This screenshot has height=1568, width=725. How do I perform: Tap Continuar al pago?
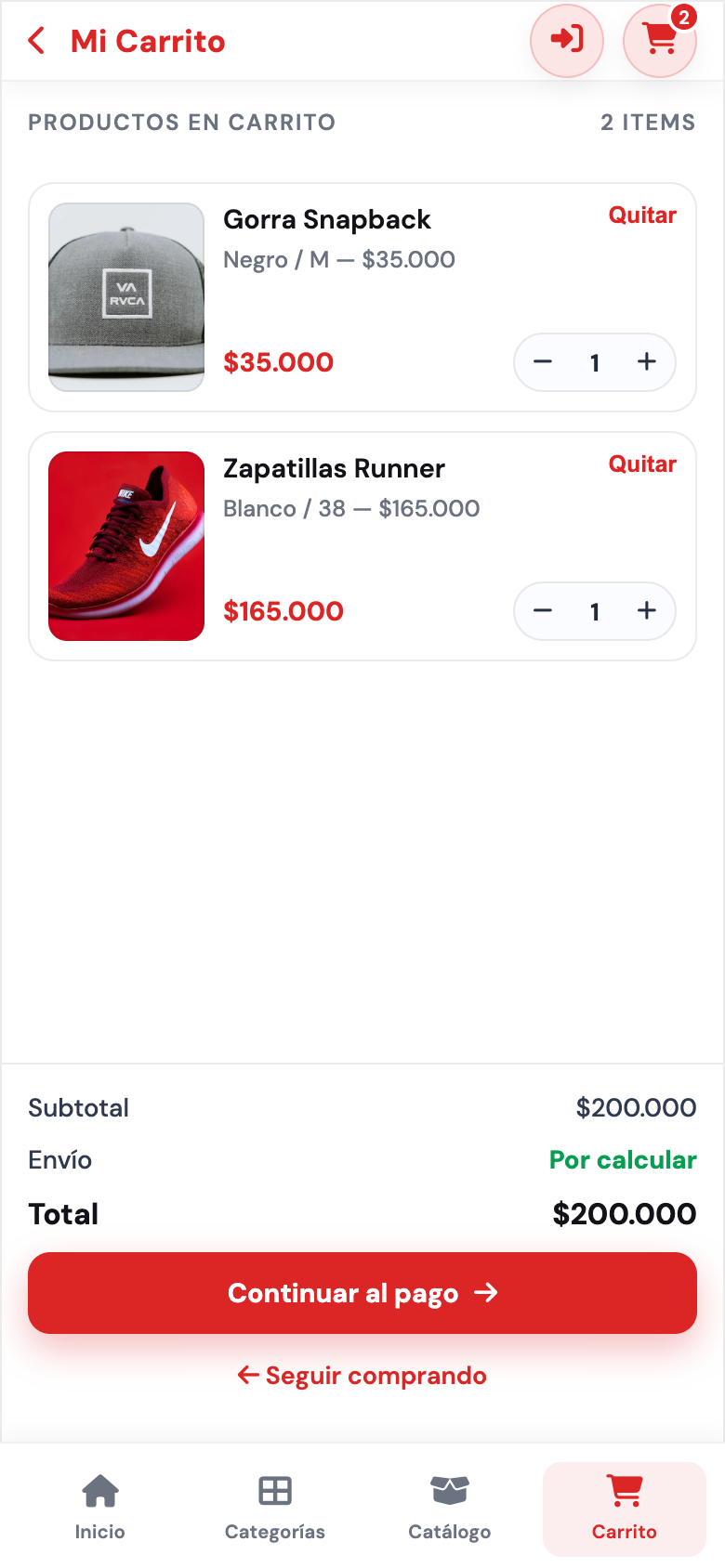pos(362,1293)
